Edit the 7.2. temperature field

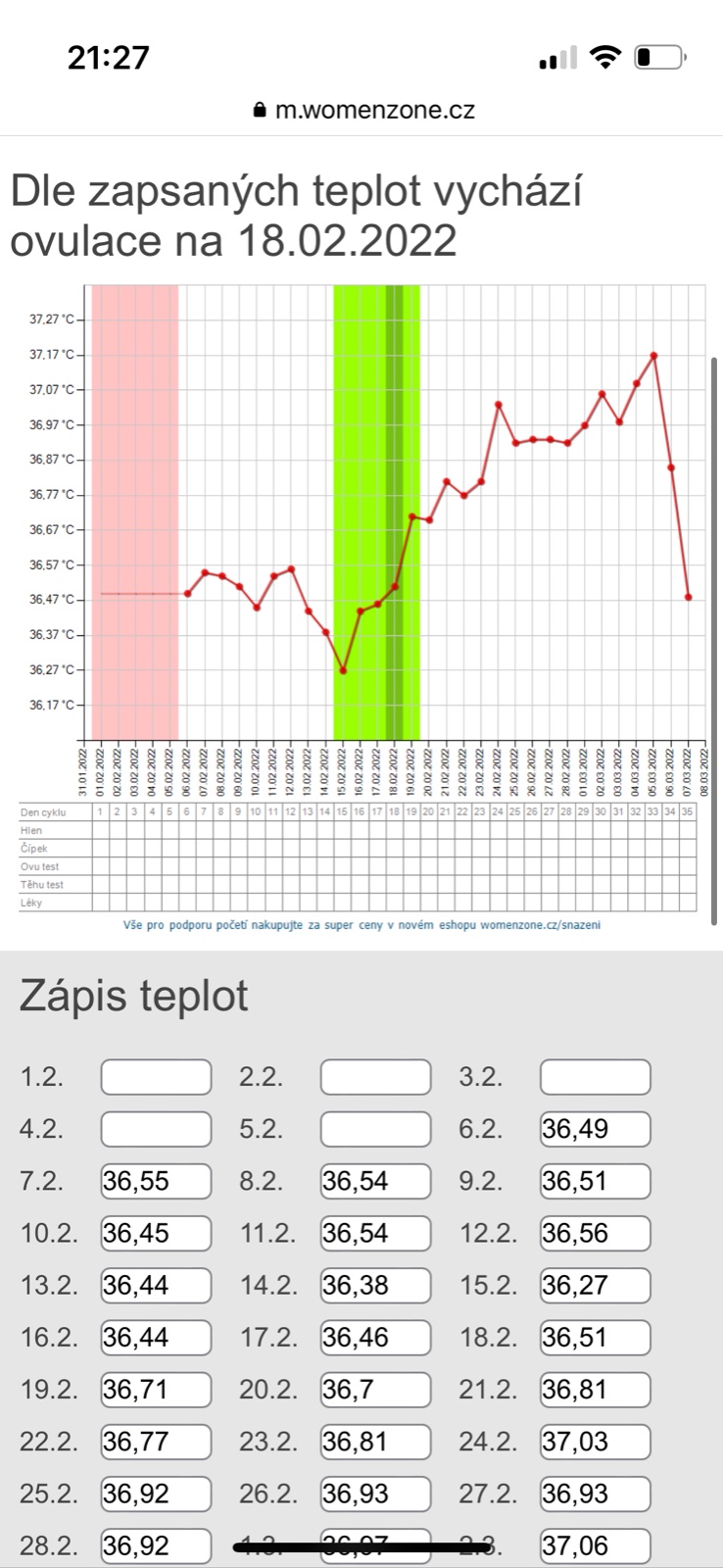(156, 1181)
